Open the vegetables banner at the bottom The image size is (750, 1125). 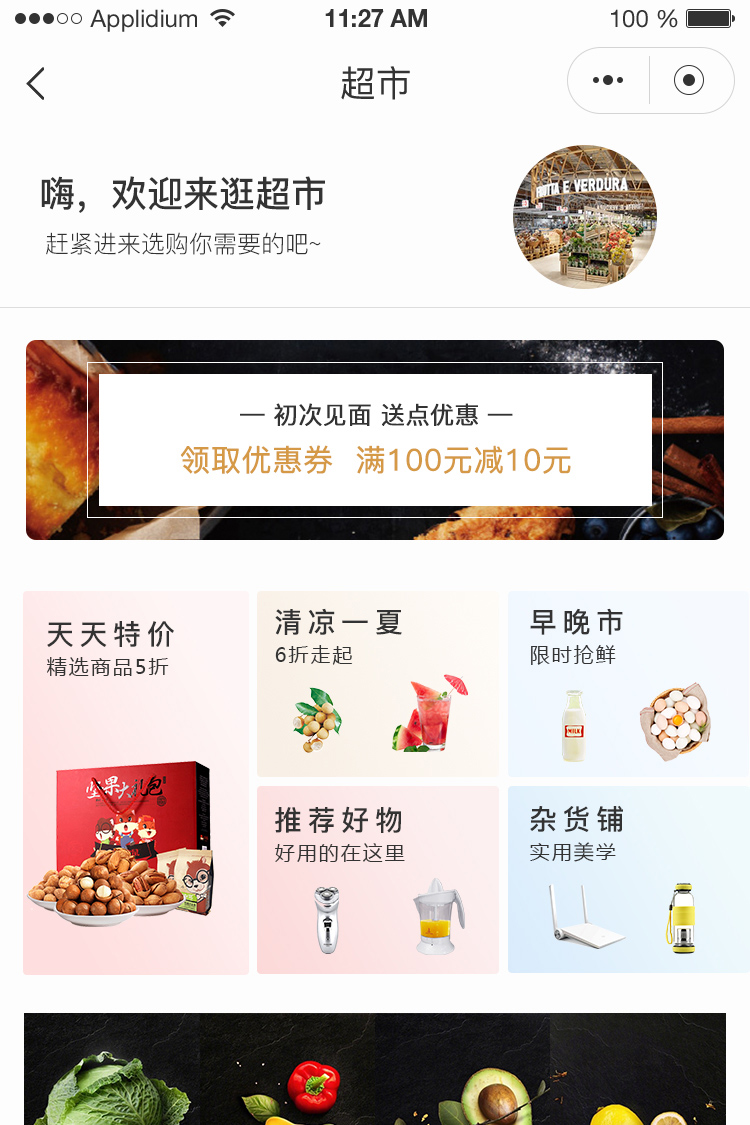pyautogui.click(x=375, y=1069)
